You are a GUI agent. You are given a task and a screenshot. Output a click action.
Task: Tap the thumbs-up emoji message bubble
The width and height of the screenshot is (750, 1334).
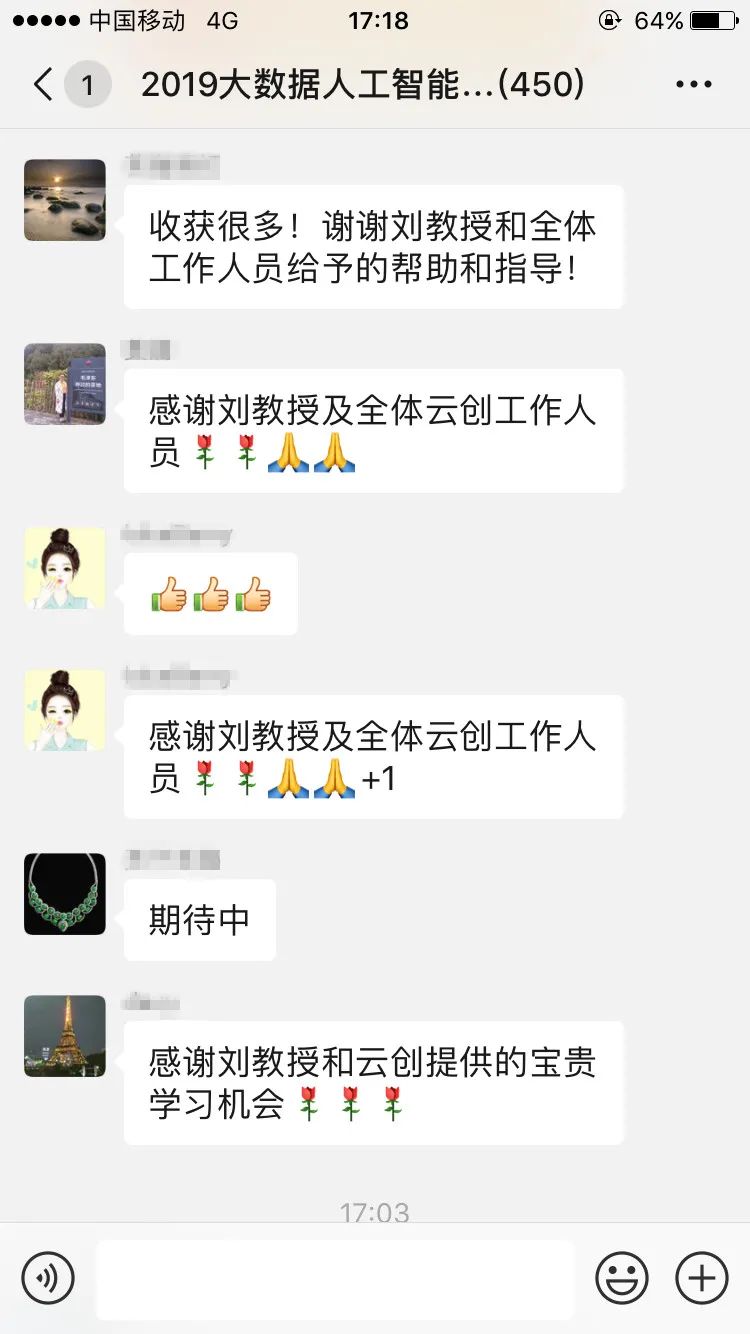pyautogui.click(x=208, y=592)
